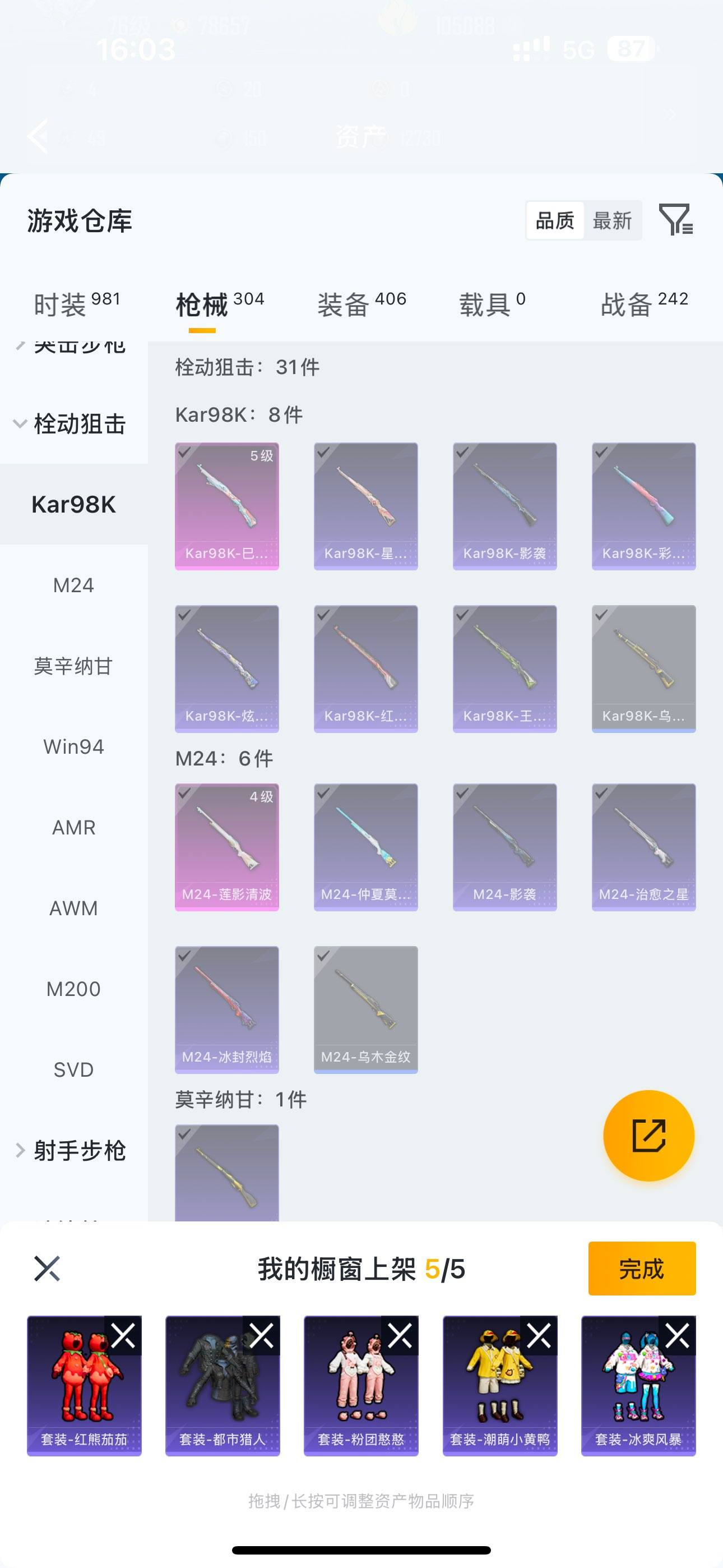Sort the warehouse by 最新
Screen dimensions: 723x1568
[x=612, y=220]
